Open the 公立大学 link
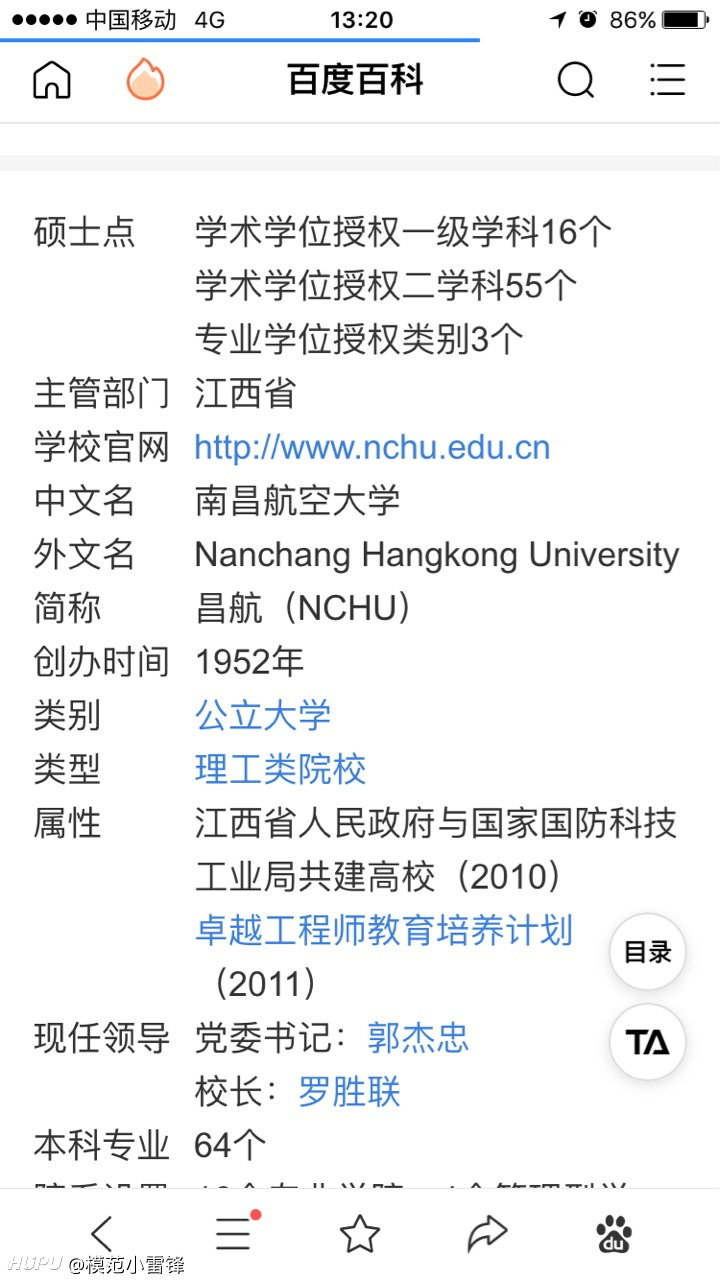The height and width of the screenshot is (1280, 720). (x=263, y=715)
